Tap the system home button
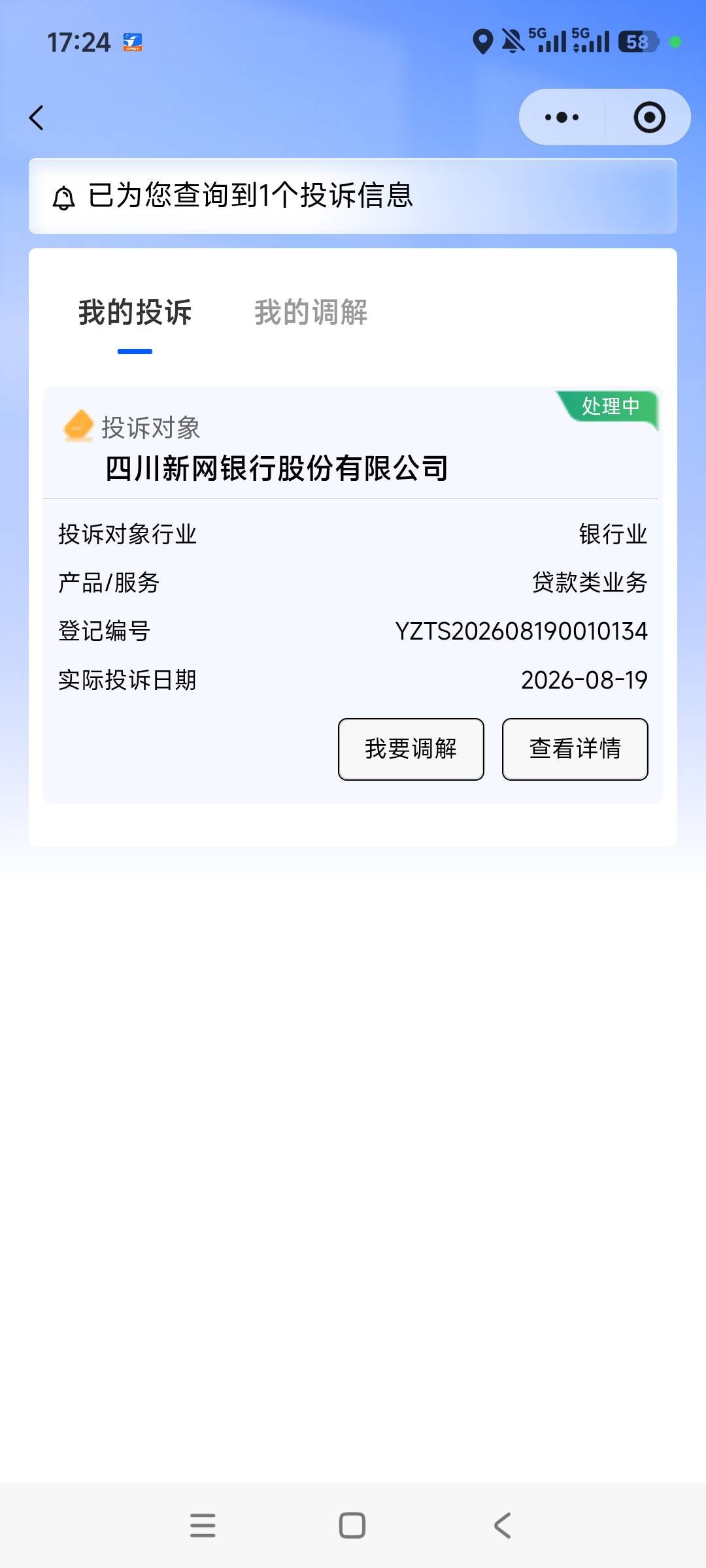 (x=352, y=1526)
